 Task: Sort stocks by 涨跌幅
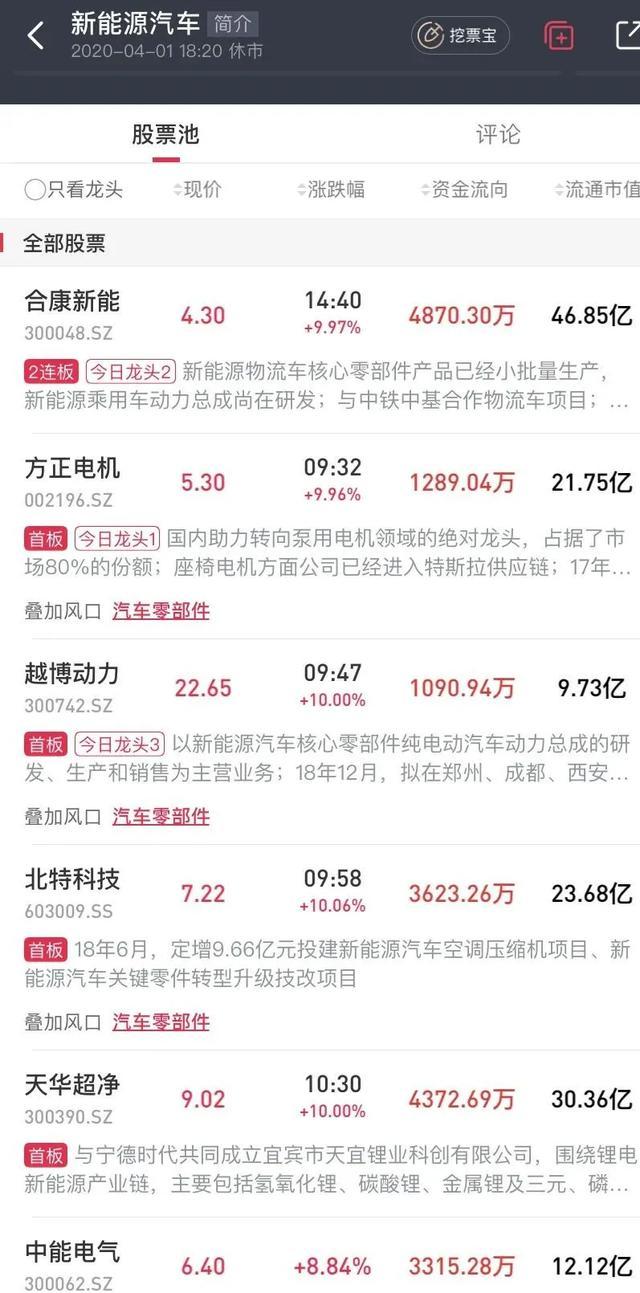pyautogui.click(x=330, y=190)
